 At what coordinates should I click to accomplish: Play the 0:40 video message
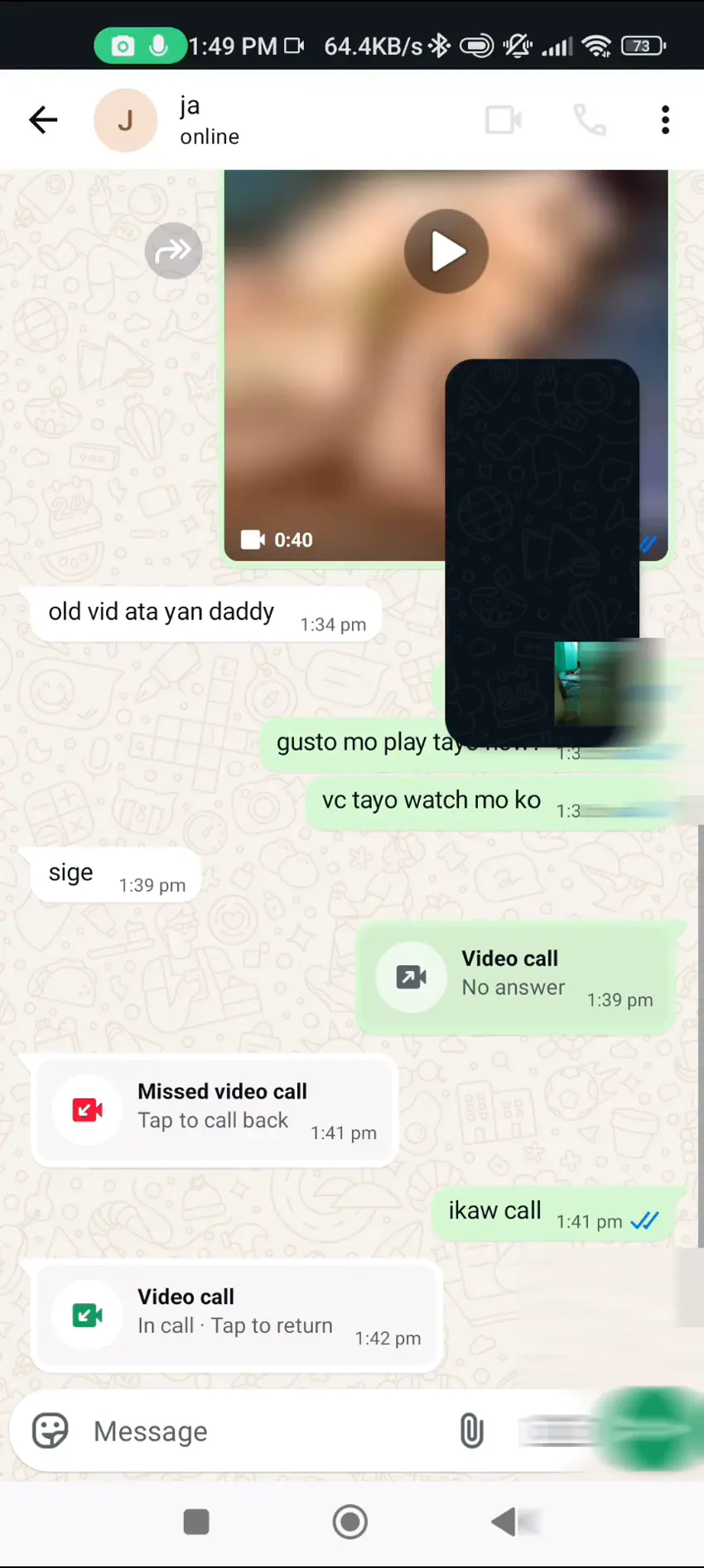(446, 252)
